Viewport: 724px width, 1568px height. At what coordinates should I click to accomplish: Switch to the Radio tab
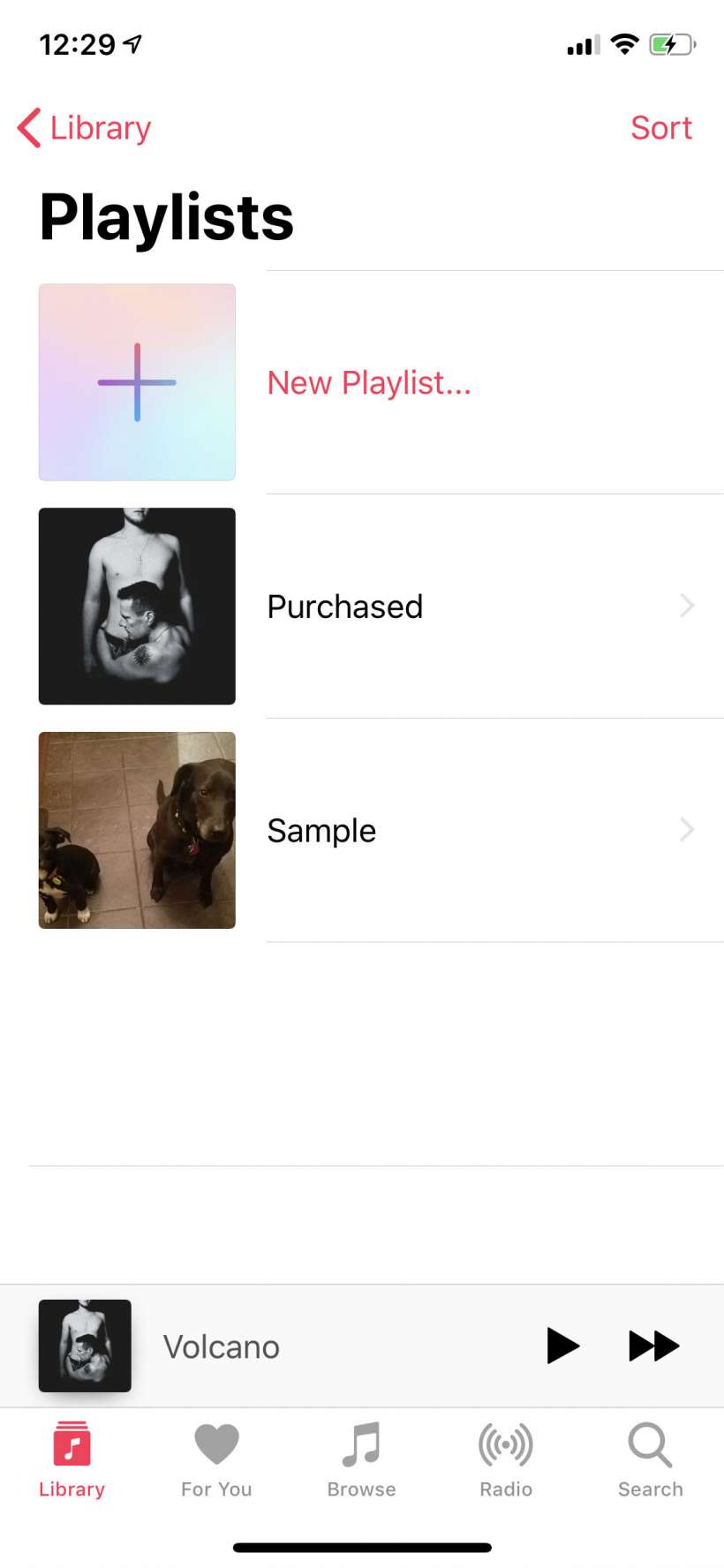pyautogui.click(x=506, y=1459)
